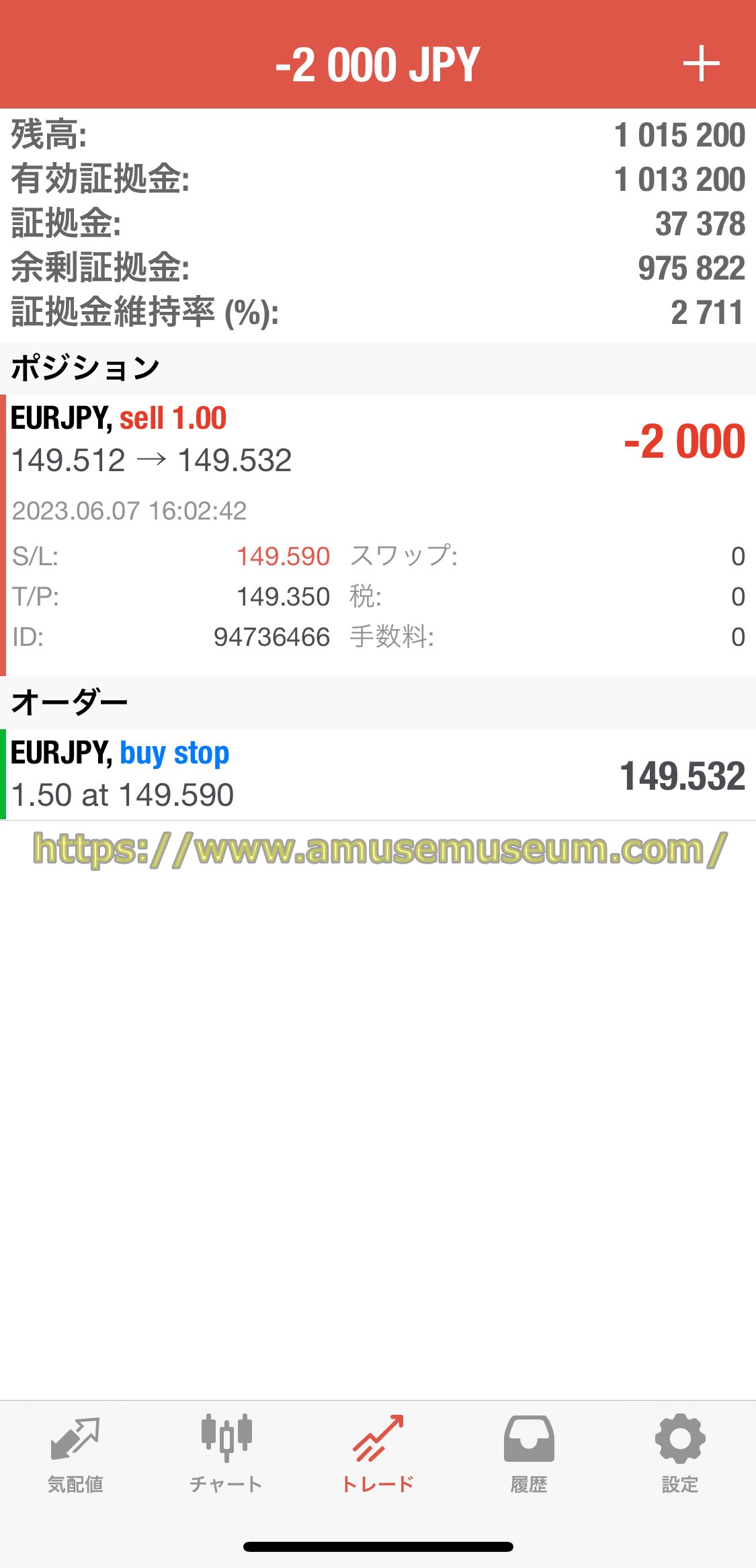The height and width of the screenshot is (1568, 756).
Task: Open the 履歴 history tab
Action: point(529,1452)
